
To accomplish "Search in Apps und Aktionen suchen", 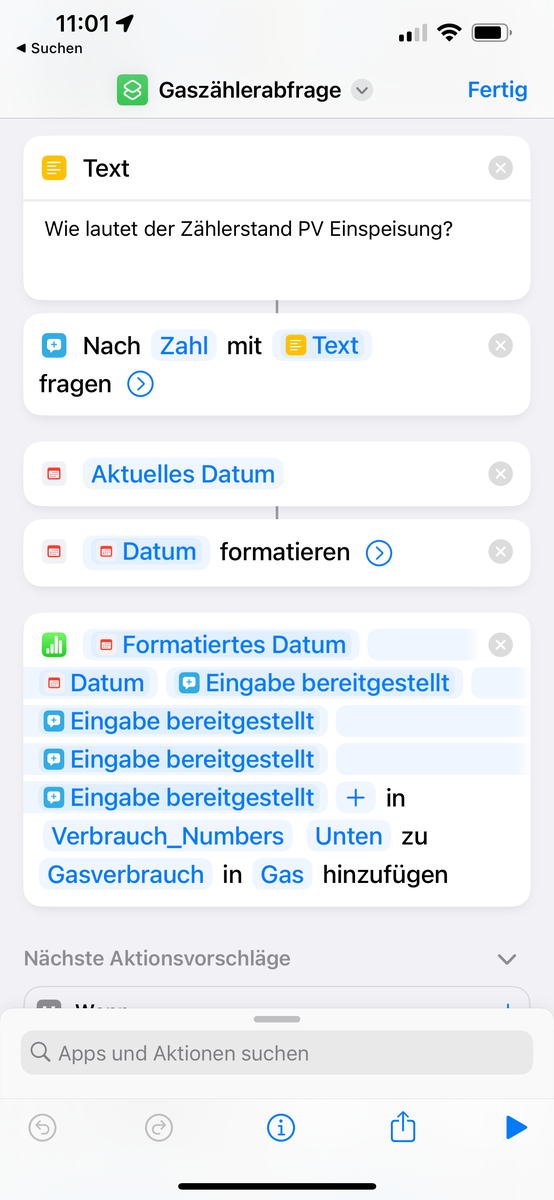I will point(277,1053).
